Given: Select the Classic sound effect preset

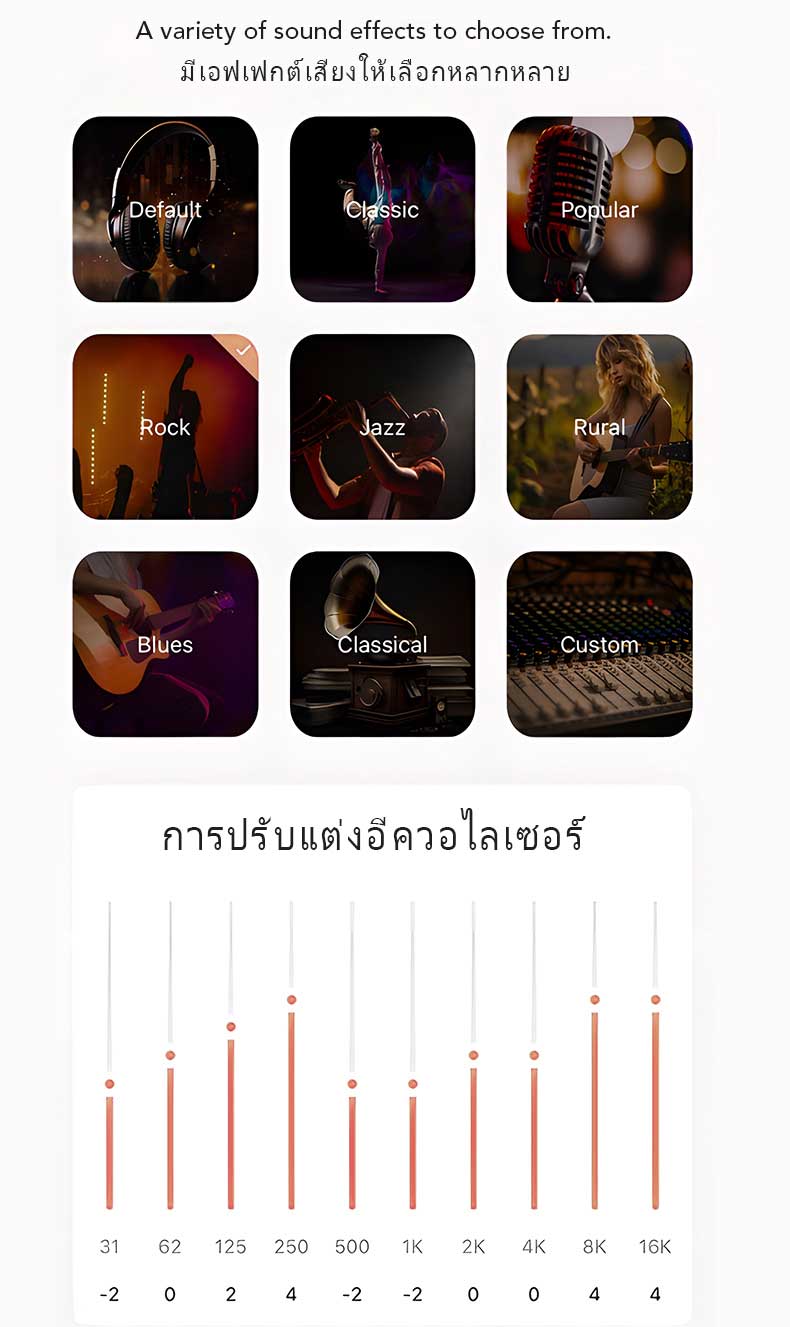Looking at the screenshot, I should coord(383,210).
